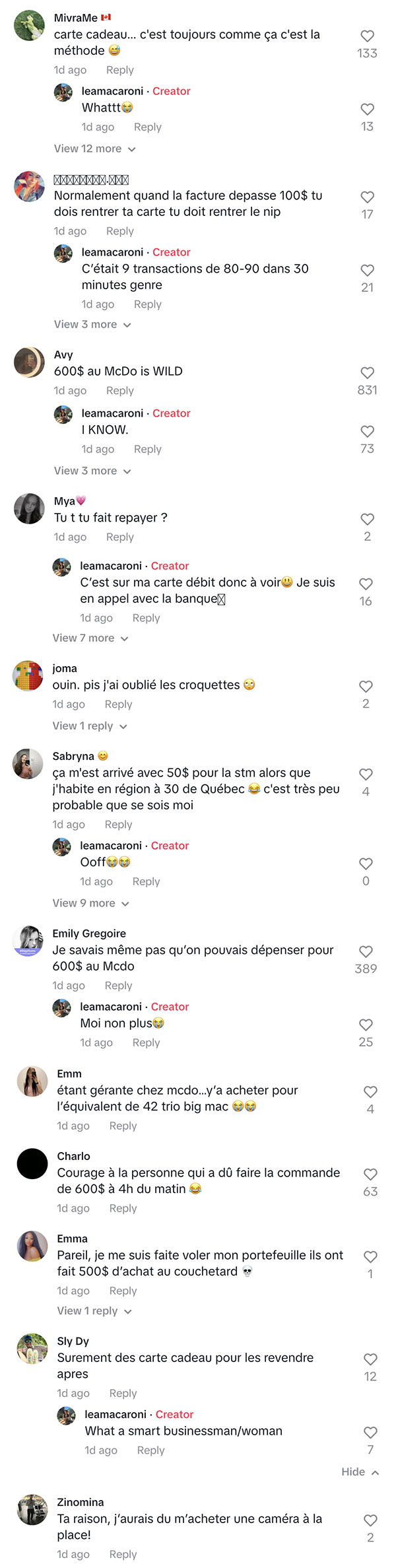Like Emily Gregoire's comment
396x1568 pixels.
click(x=366, y=951)
